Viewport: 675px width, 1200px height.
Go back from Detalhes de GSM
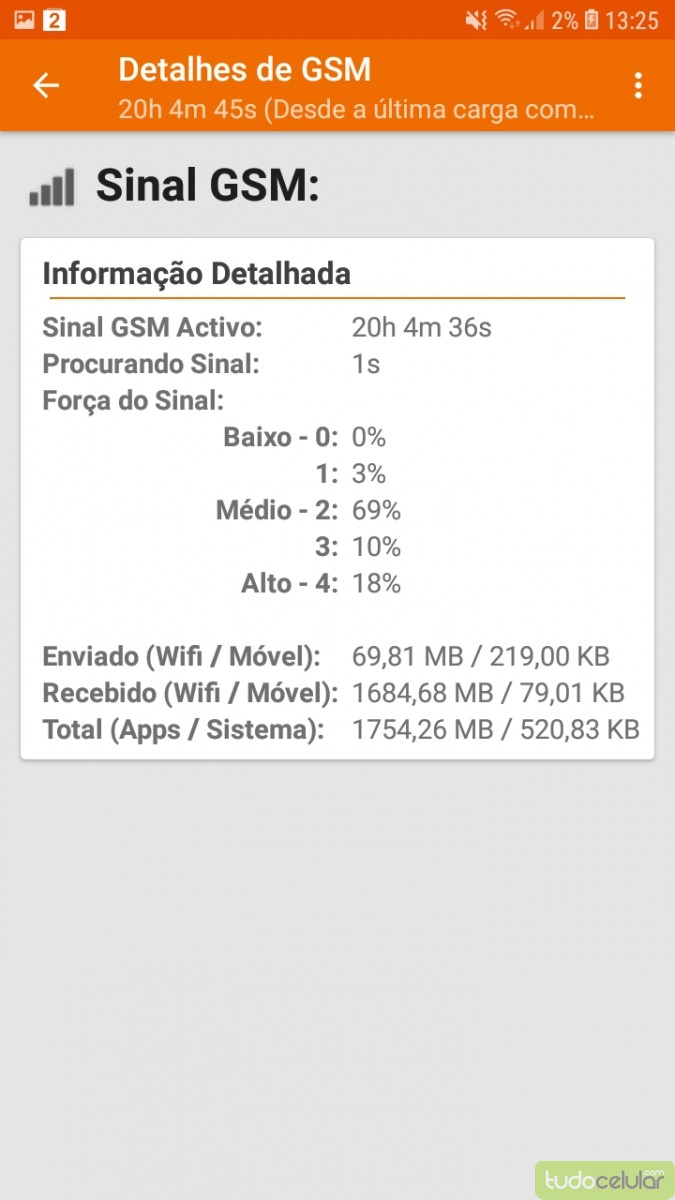(46, 86)
